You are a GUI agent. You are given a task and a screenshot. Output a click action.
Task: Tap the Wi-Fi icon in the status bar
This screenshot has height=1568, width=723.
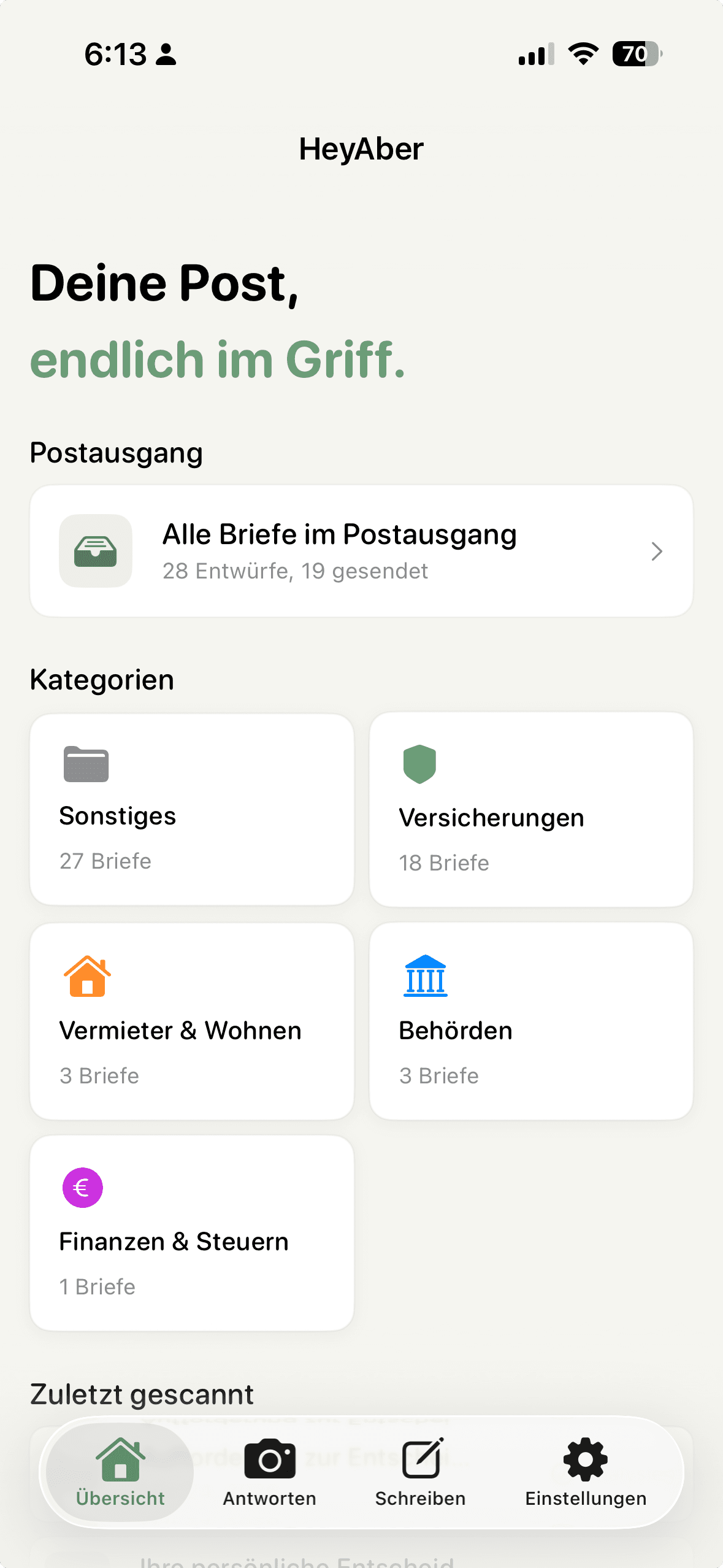581,55
